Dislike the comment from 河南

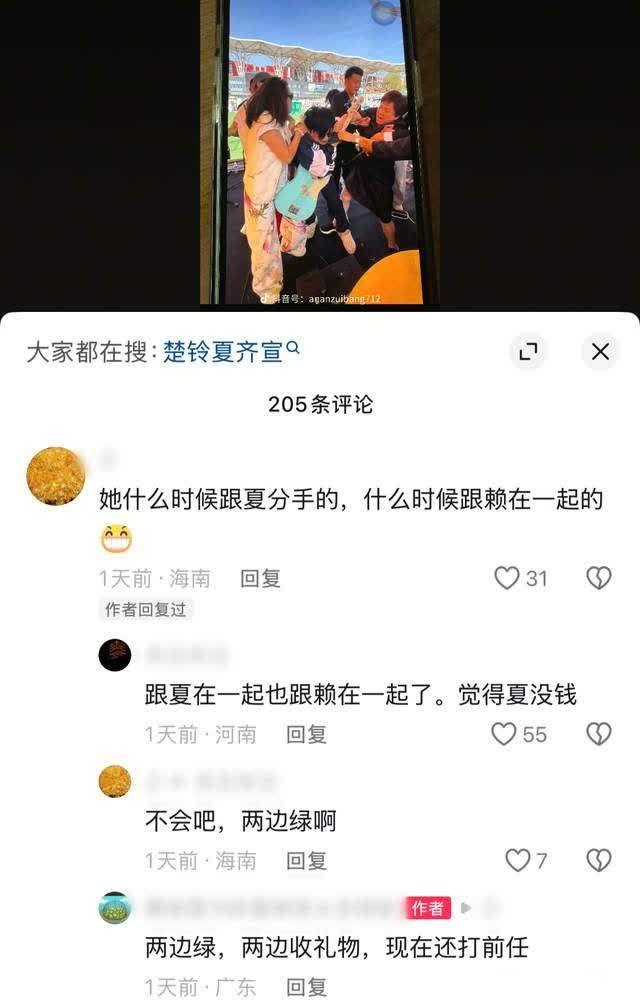click(598, 734)
